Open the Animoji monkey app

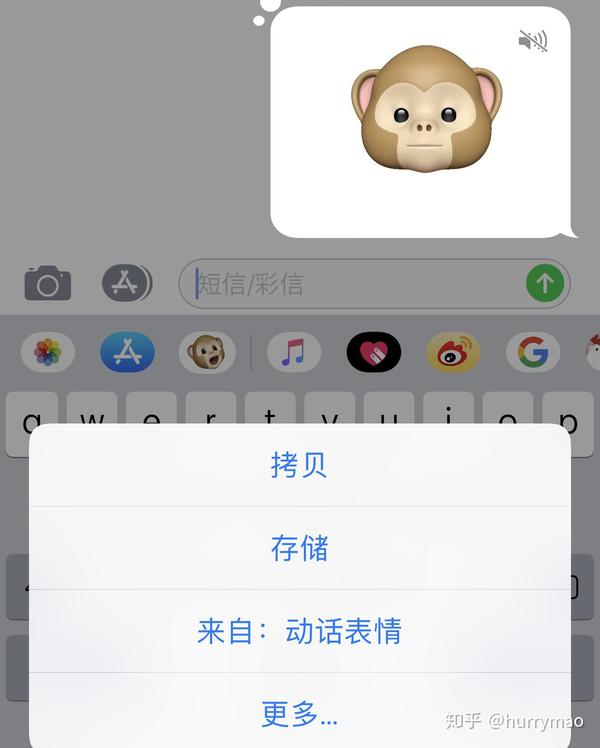coord(207,352)
